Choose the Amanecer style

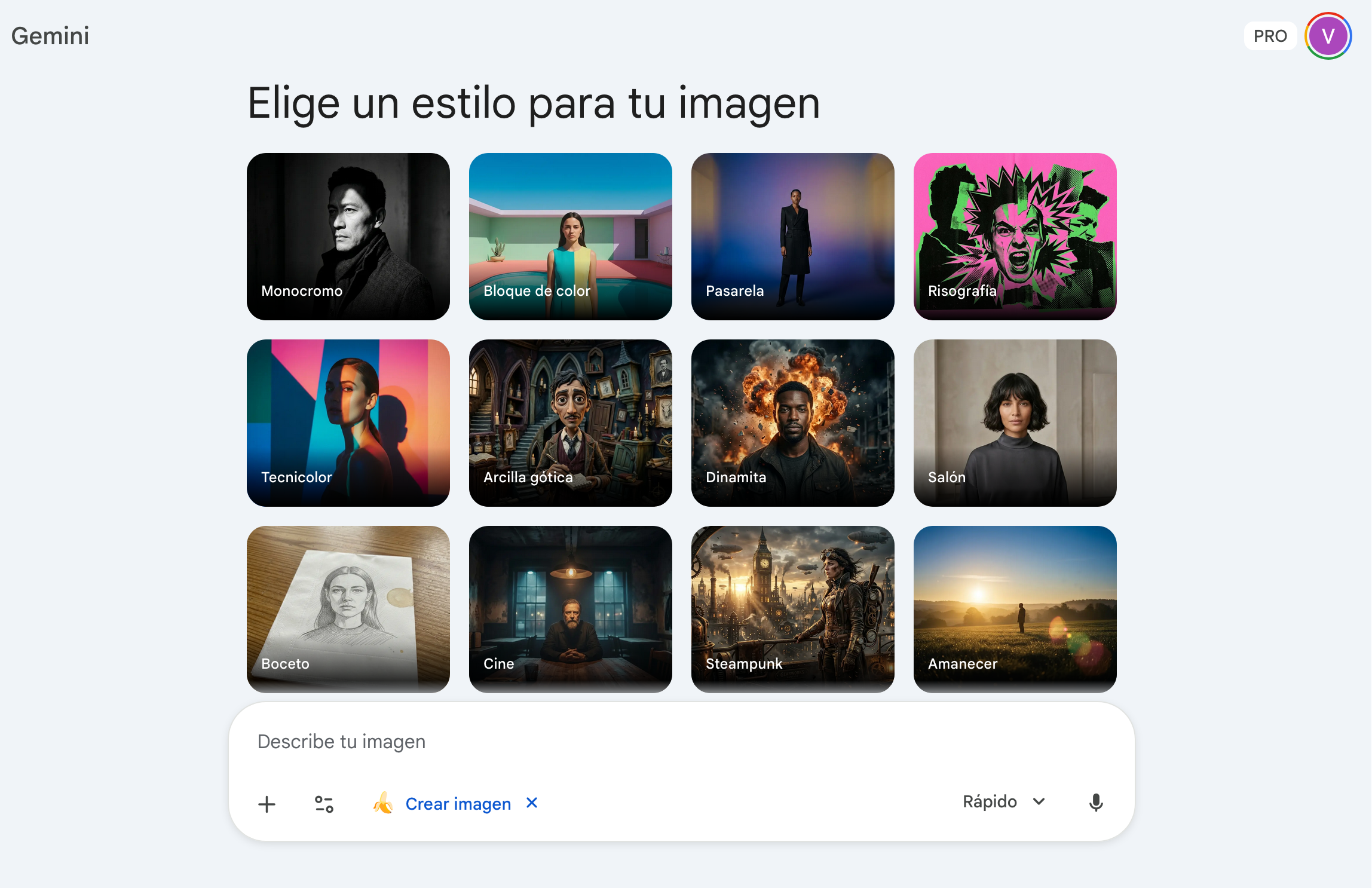point(1015,610)
